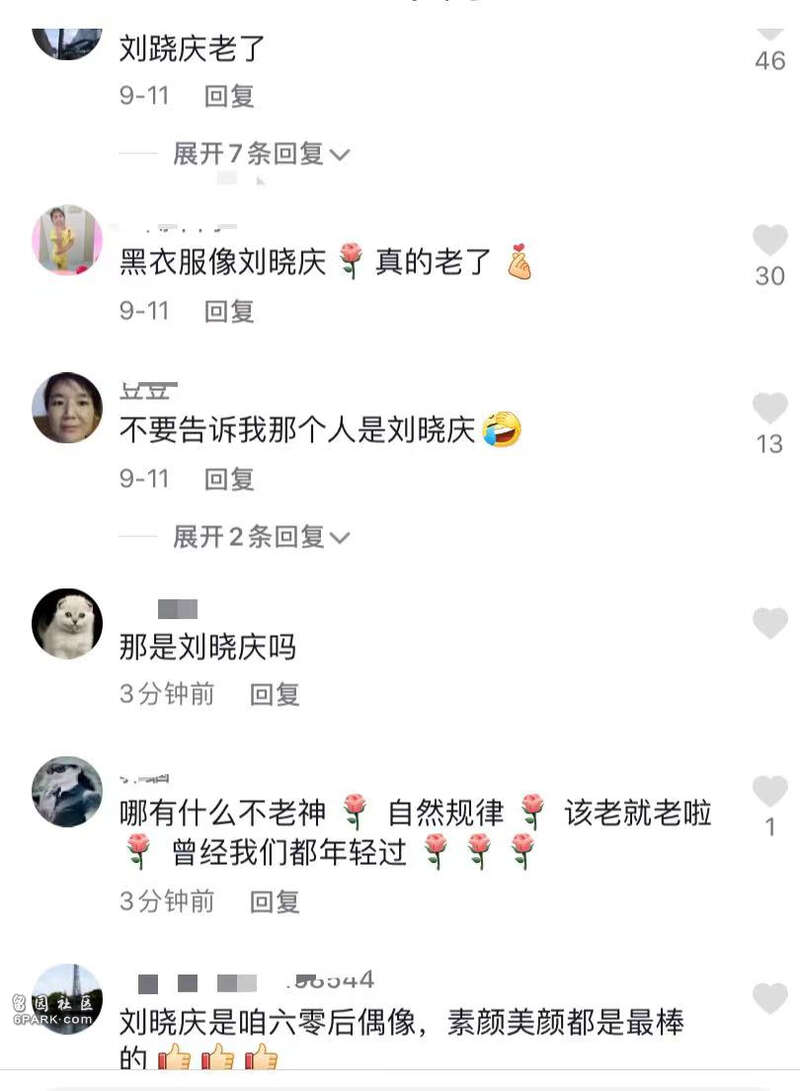Expand the 2 replies under '不要告诉我那个人是刘晓庆'
Viewport: 800px width, 1091px height.
(260, 537)
